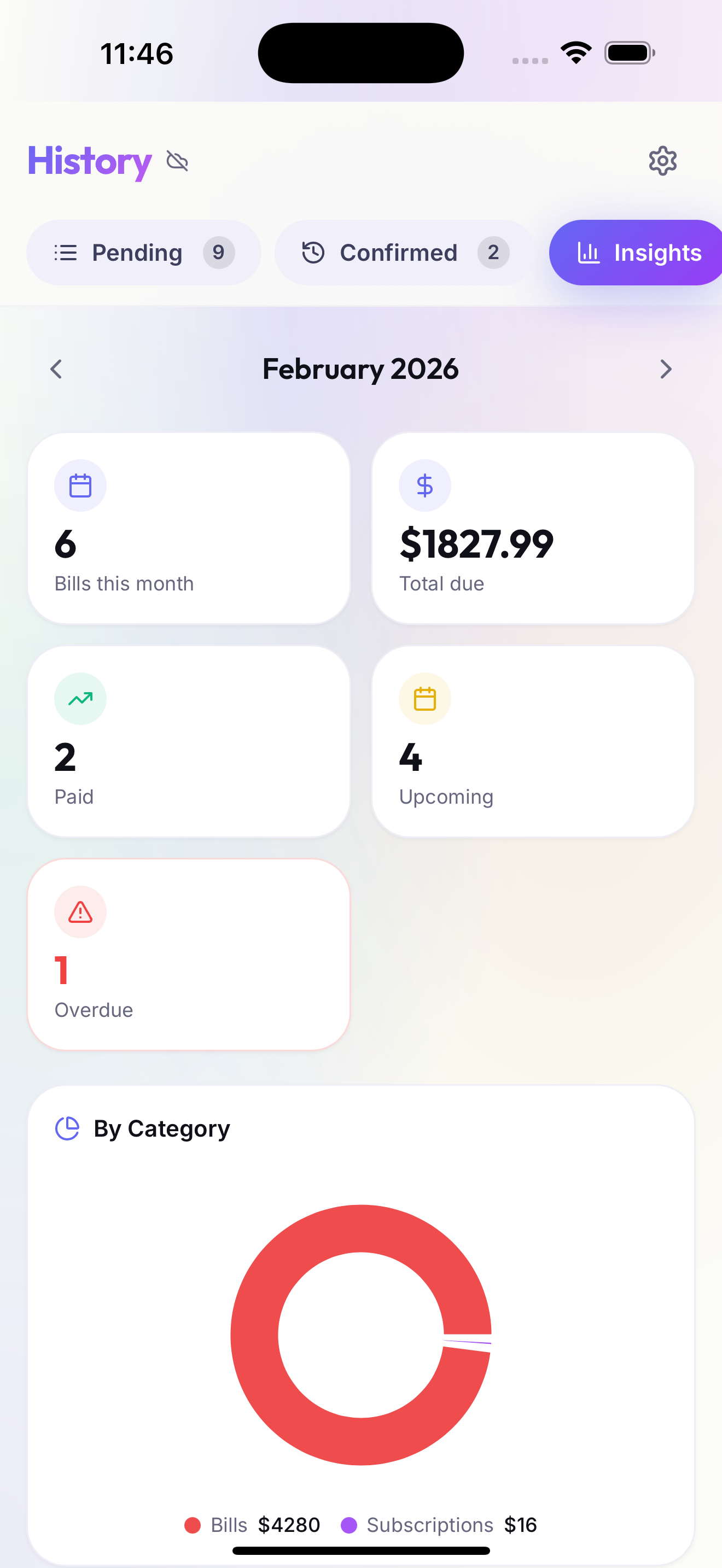Go to the previous month
This screenshot has width=722, height=1568.
[57, 369]
